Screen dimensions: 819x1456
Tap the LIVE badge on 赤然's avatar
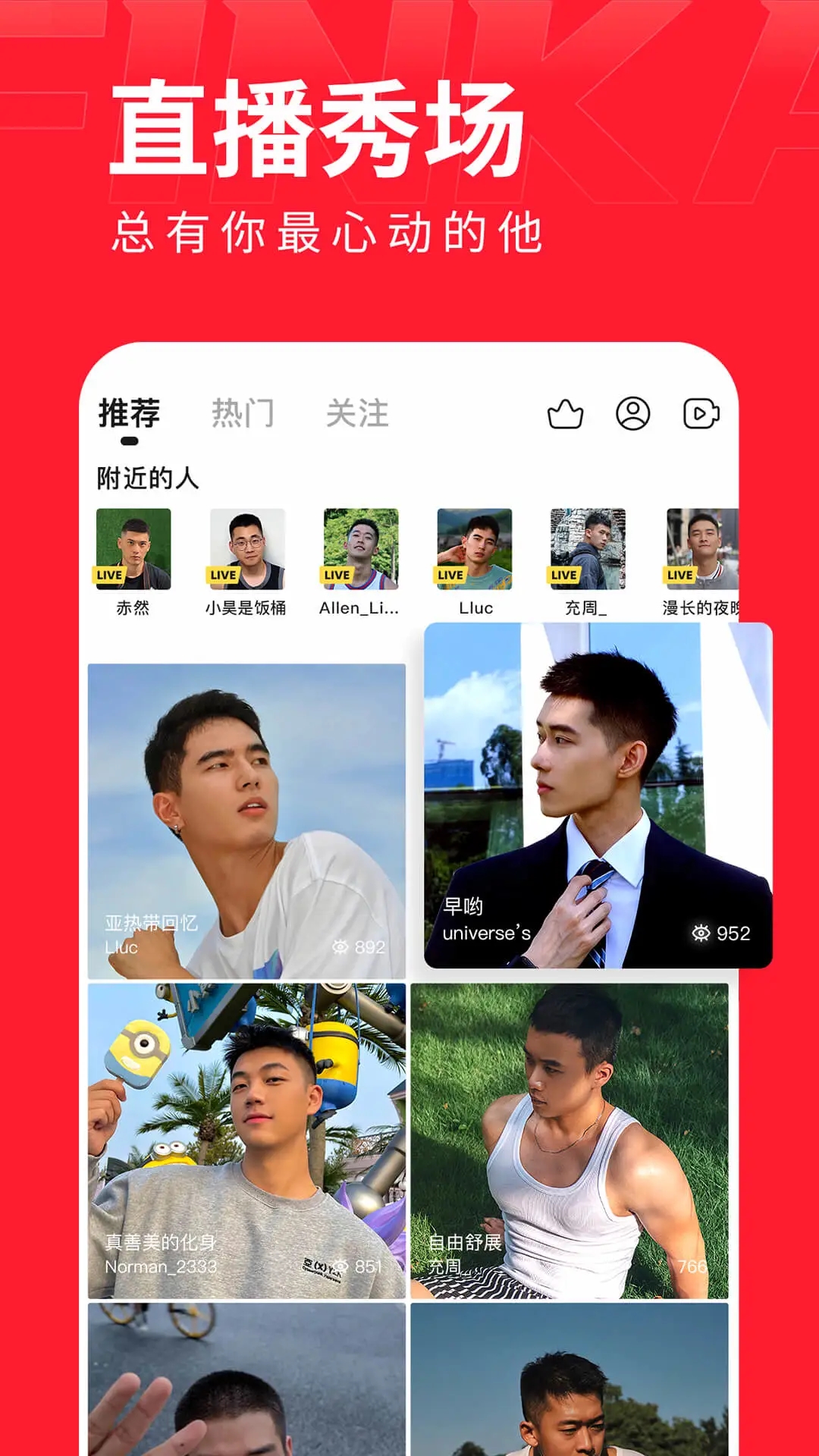pyautogui.click(x=109, y=575)
